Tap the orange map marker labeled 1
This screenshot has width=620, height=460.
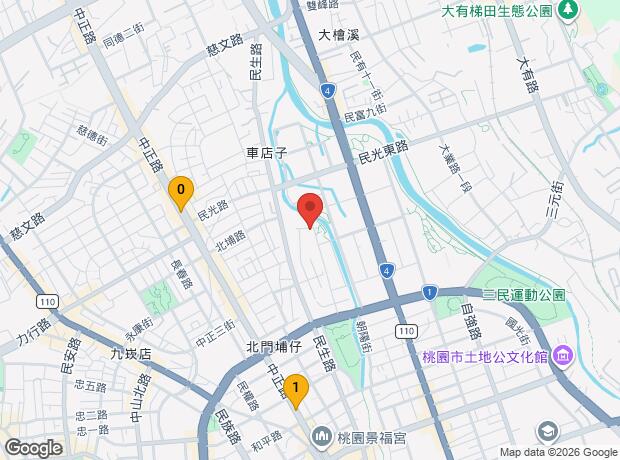295,388
